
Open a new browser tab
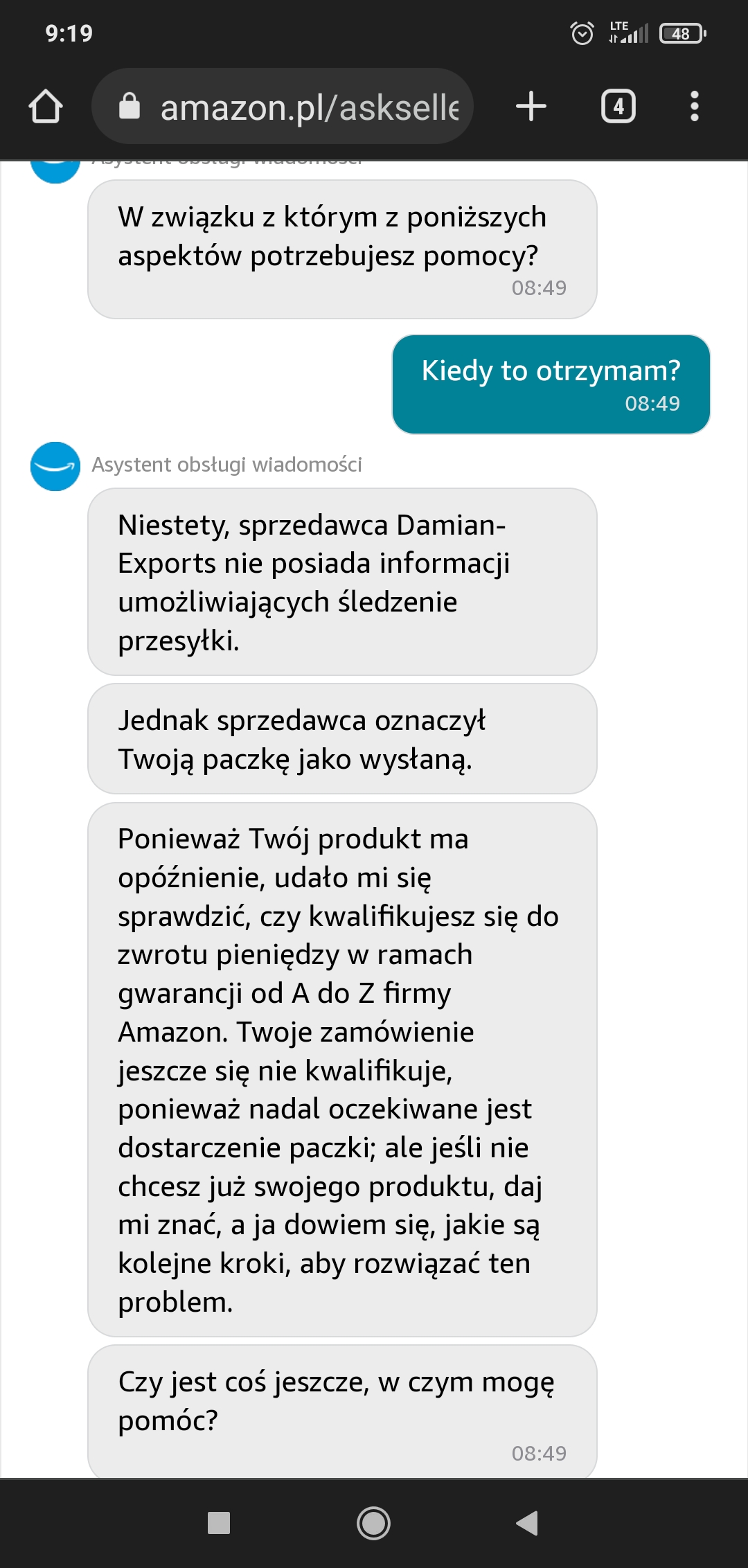(531, 107)
